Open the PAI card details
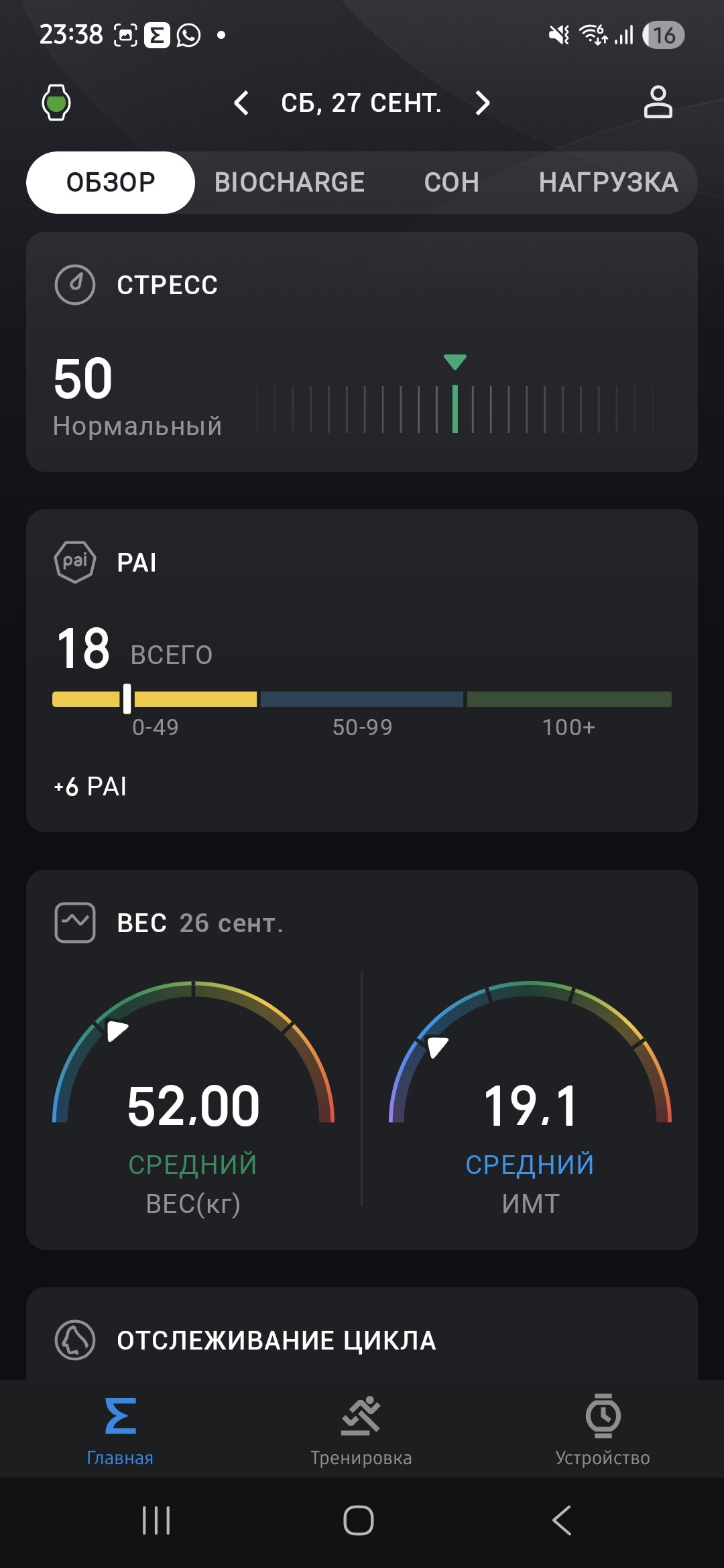Image resolution: width=724 pixels, height=1568 pixels. point(362,670)
